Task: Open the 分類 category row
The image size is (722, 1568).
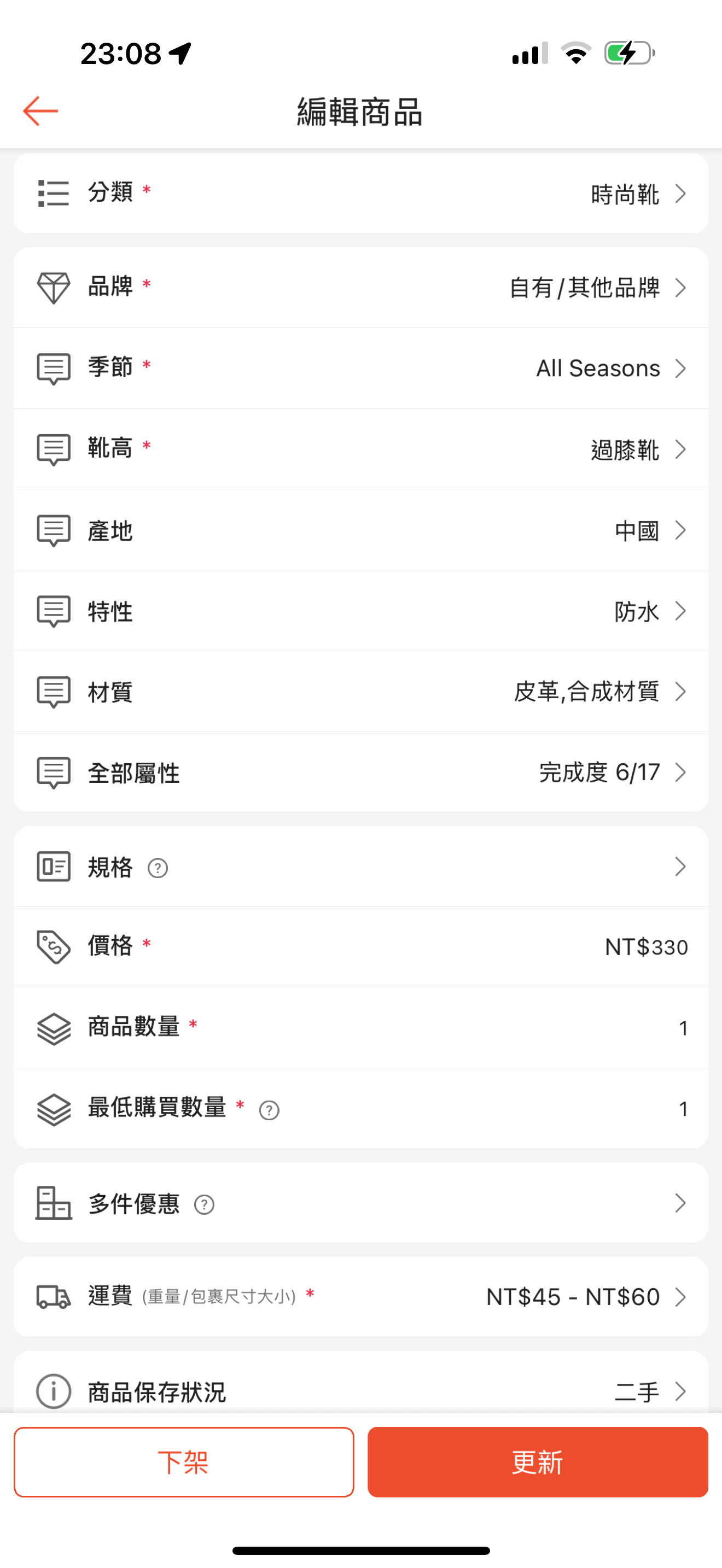Action: pos(361,194)
